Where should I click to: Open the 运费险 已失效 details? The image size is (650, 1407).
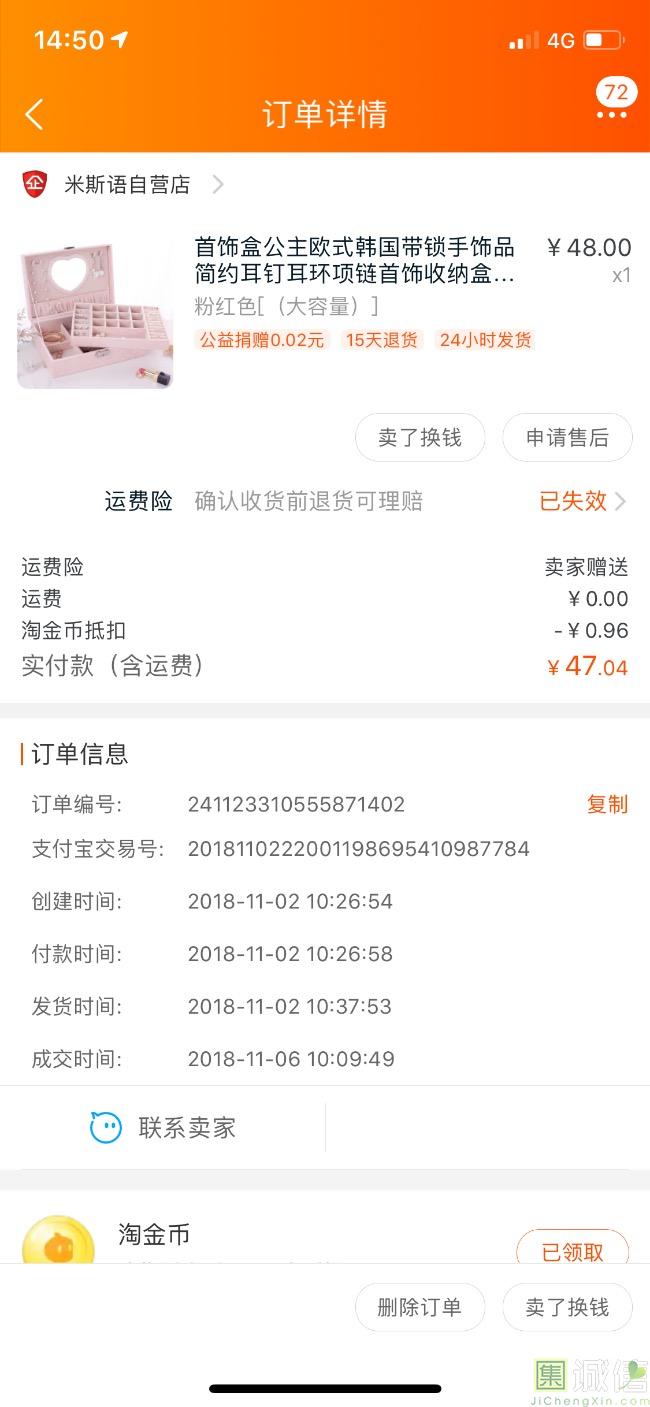[x=582, y=501]
